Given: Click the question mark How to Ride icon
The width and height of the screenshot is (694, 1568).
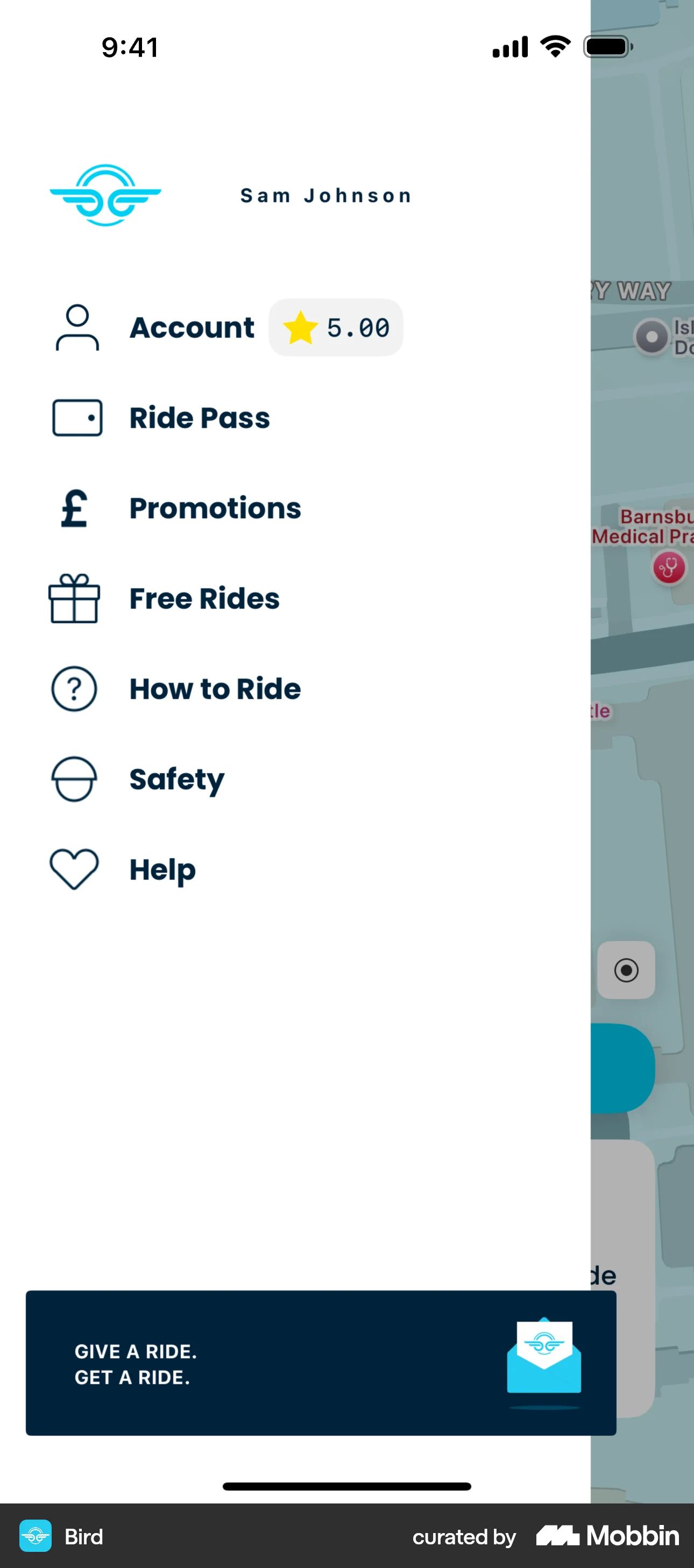Looking at the screenshot, I should tap(73, 688).
